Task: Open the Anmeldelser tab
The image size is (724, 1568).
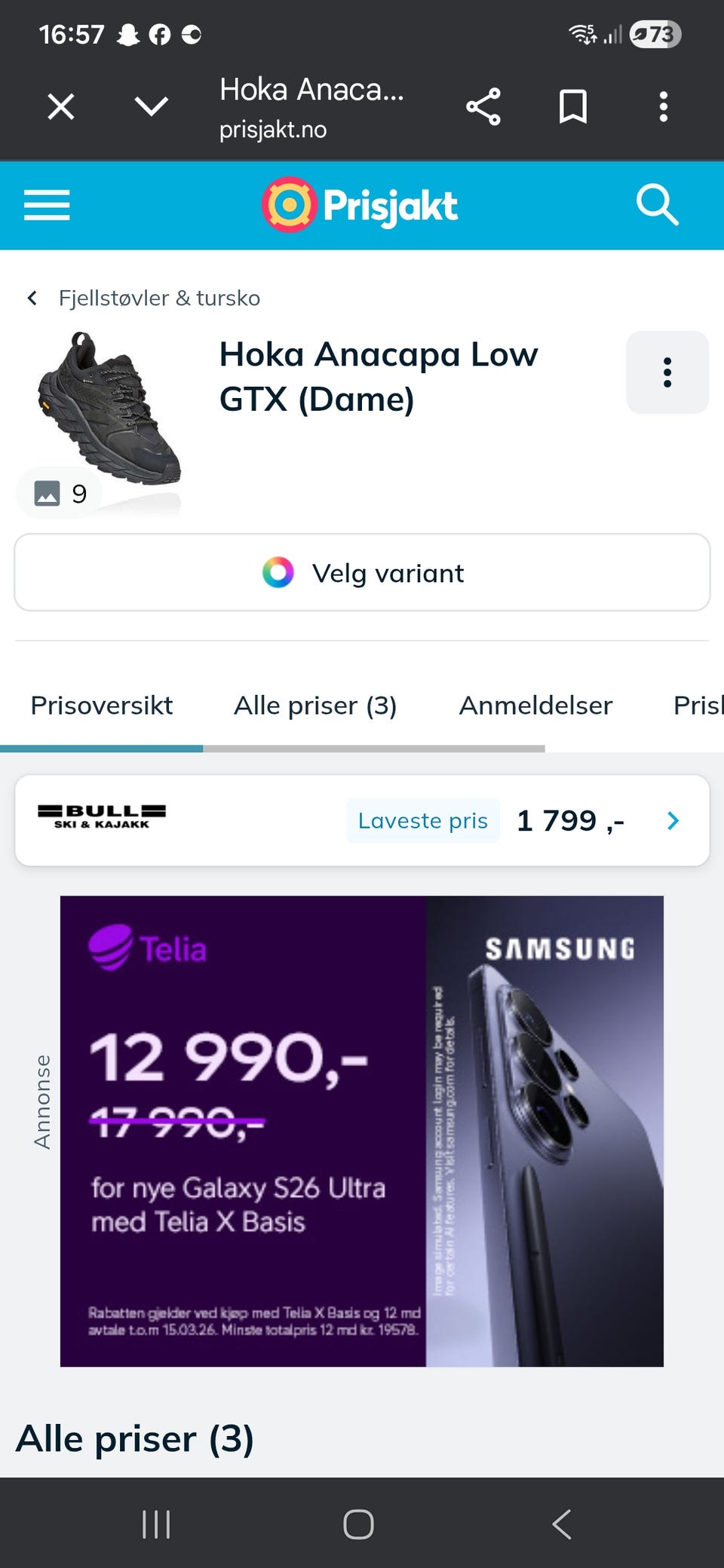Action: pyautogui.click(x=535, y=705)
